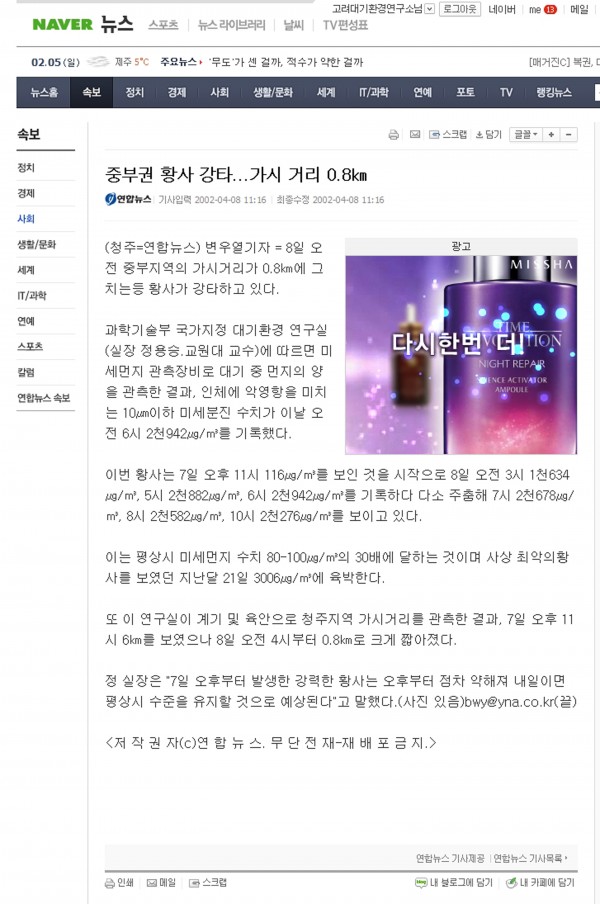Open 연합뉴스 기사목록 link
Image resolution: width=600 pixels, height=904 pixels.
click(531, 858)
